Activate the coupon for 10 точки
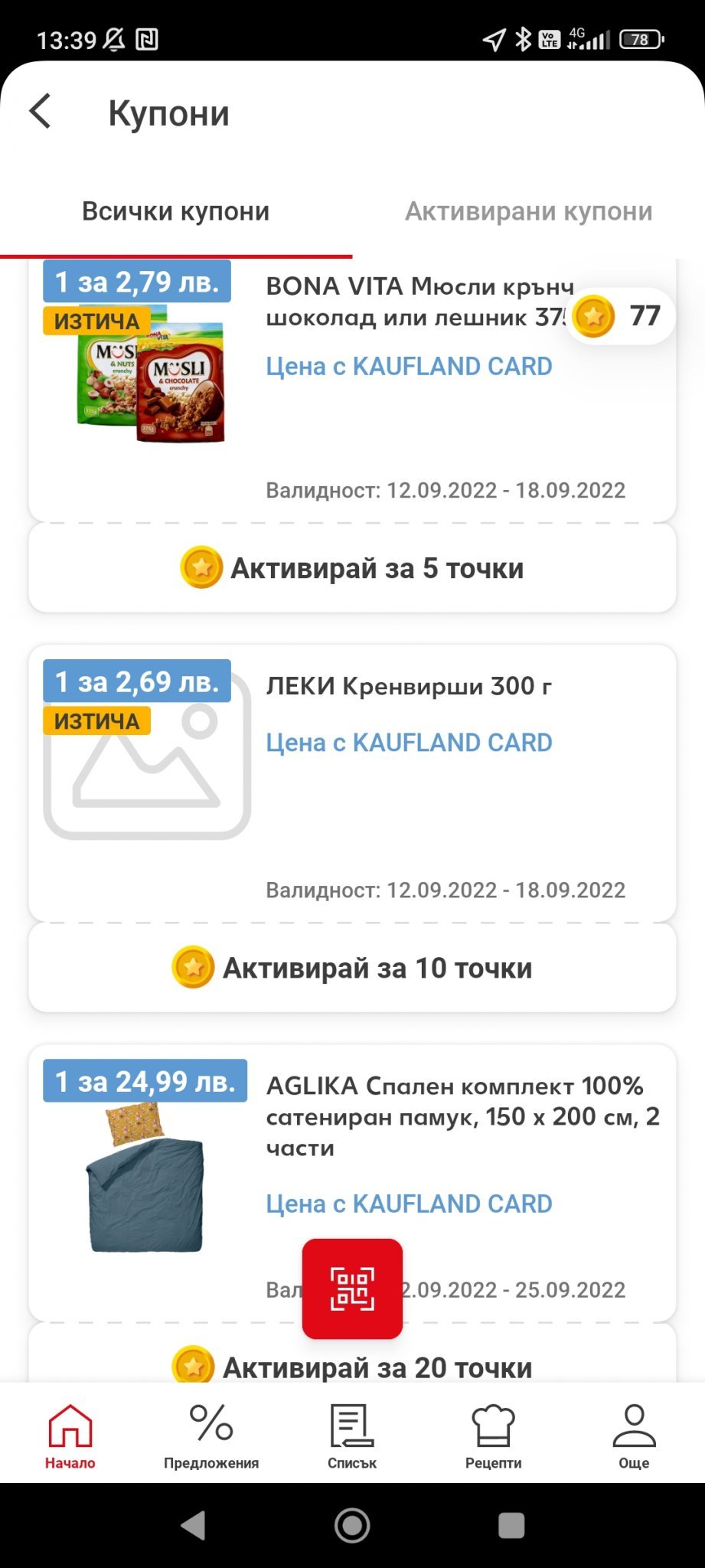Image resolution: width=705 pixels, height=1568 pixels. tap(352, 968)
